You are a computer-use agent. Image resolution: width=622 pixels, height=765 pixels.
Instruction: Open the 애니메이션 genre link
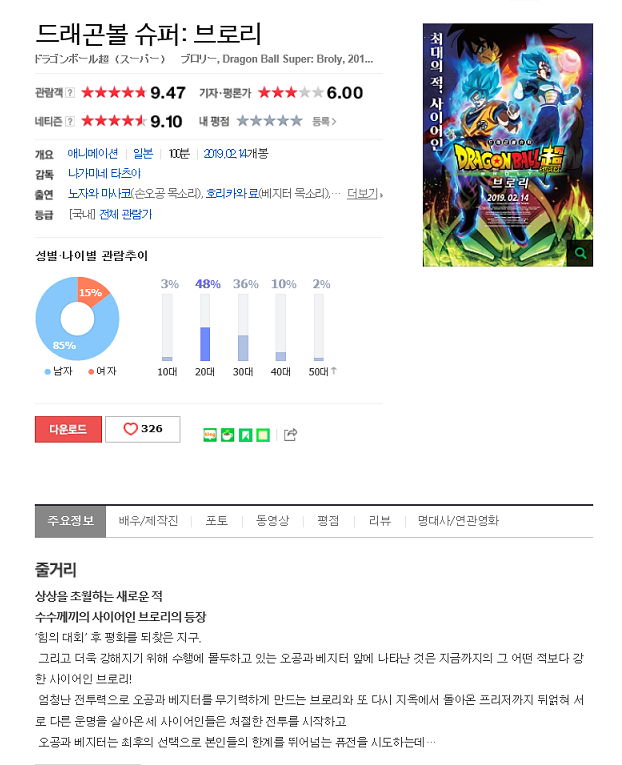(92, 153)
